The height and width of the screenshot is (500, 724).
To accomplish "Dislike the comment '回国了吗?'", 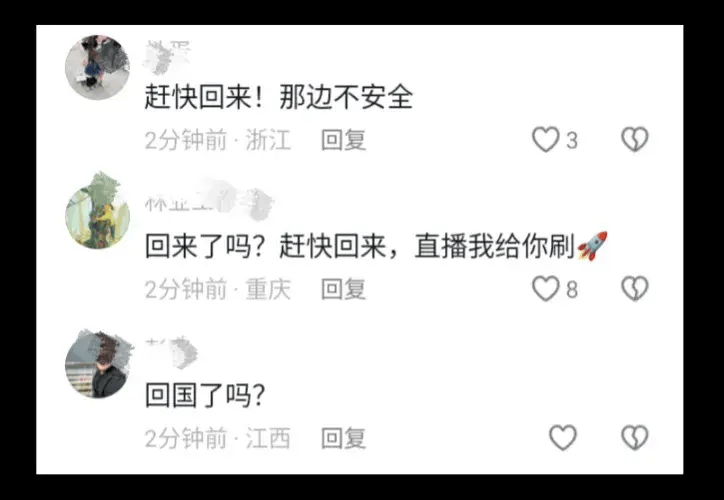I will coord(635,437).
